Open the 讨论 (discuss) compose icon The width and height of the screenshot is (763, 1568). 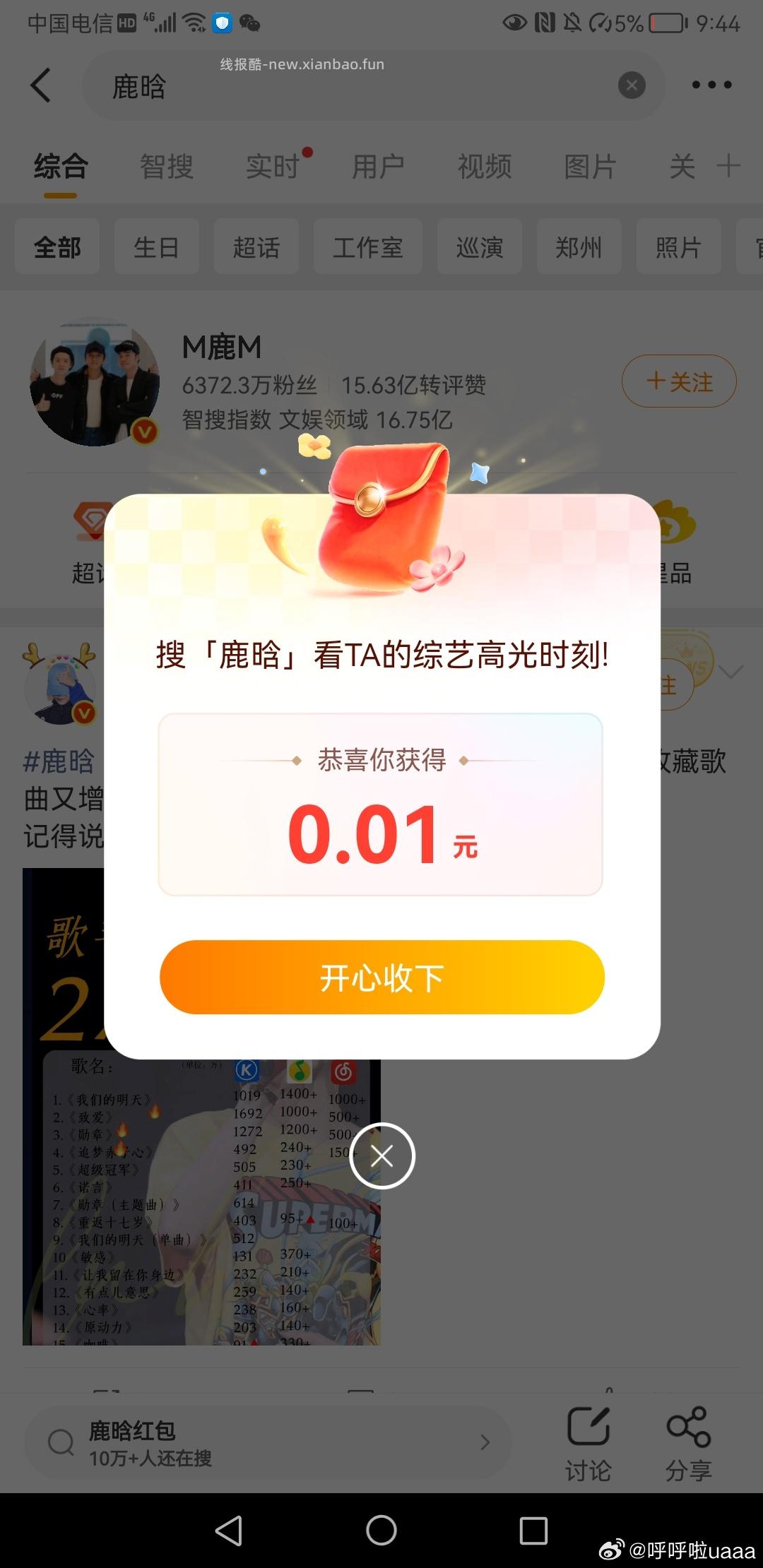(x=588, y=1427)
